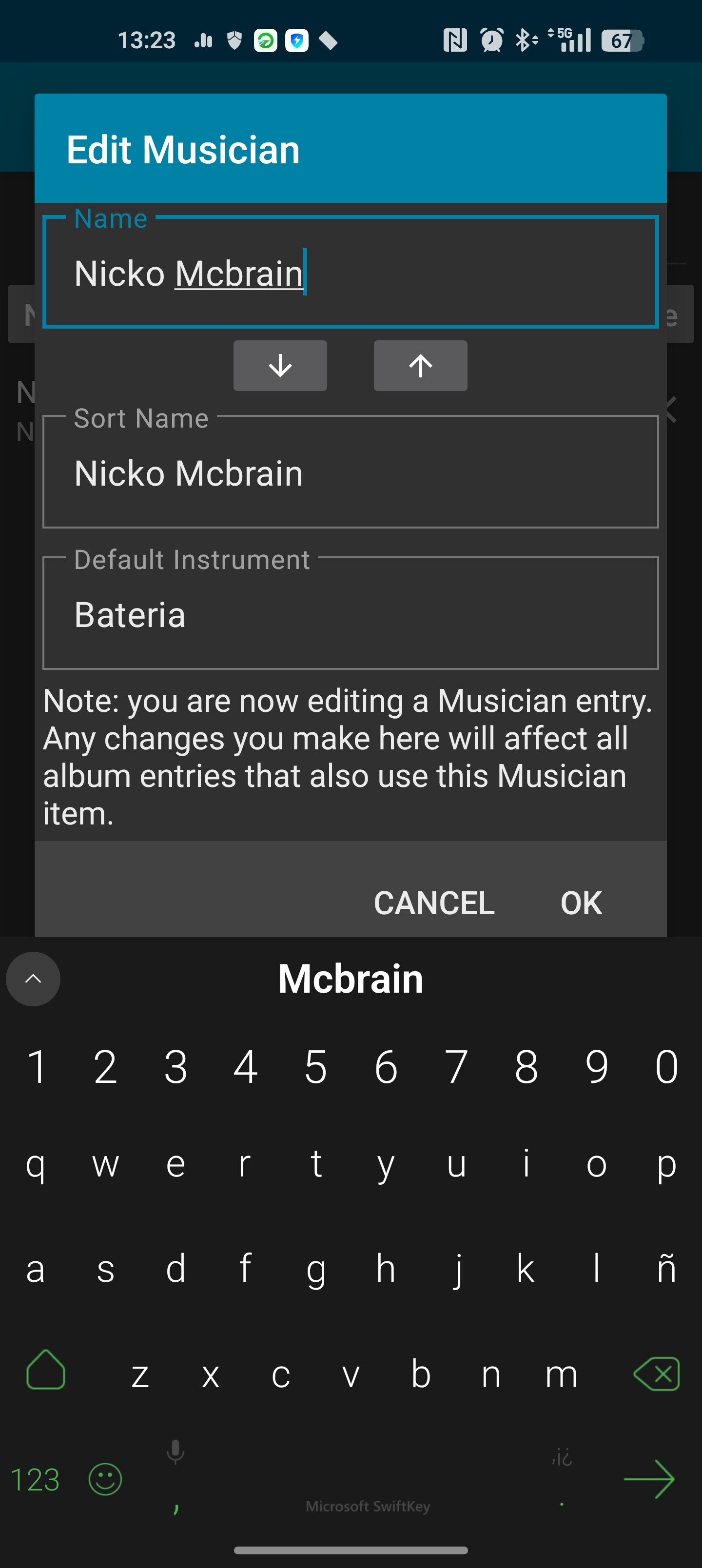Focus the Sort Name field
Image resolution: width=702 pixels, height=1568 pixels.
click(350, 472)
